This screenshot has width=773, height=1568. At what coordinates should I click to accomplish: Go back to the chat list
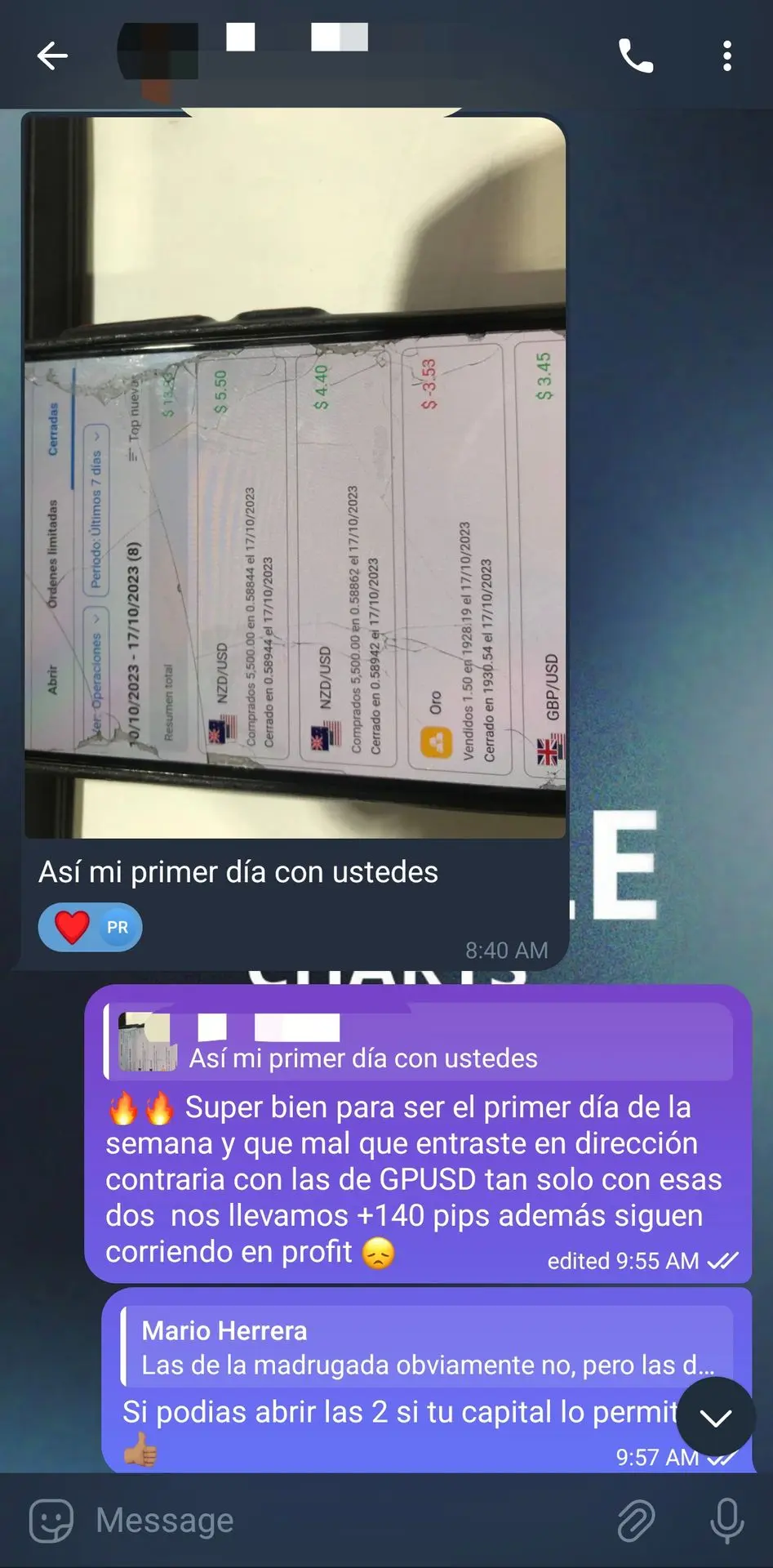(x=52, y=56)
